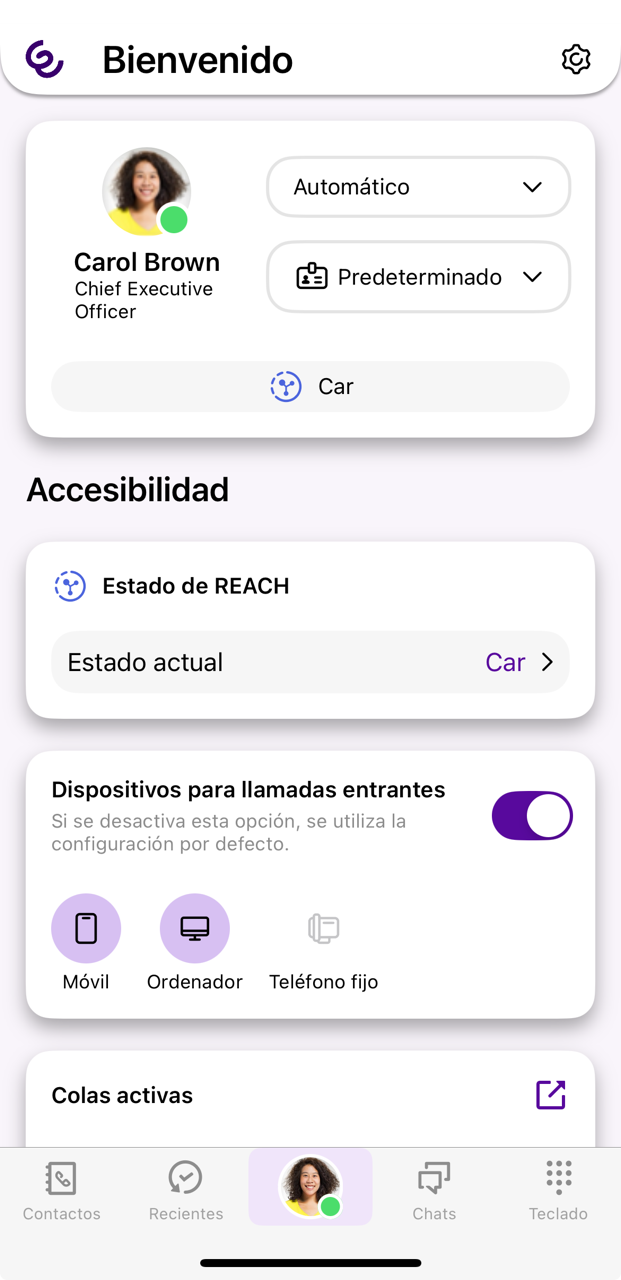The image size is (621, 1280).
Task: Go to the Recientes tab
Action: point(186,1190)
